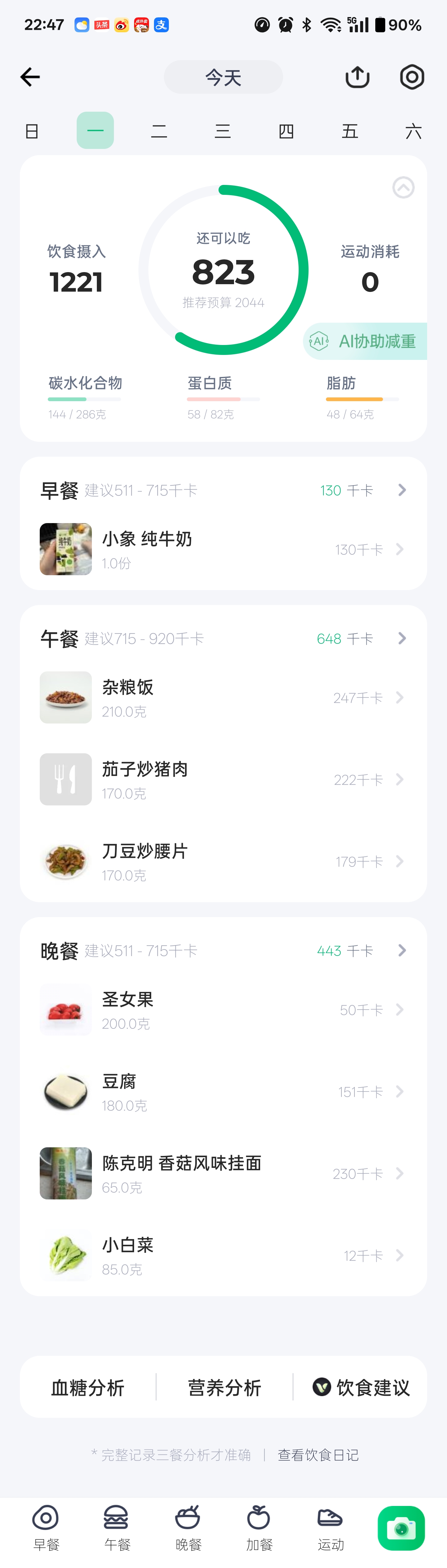Open AI协助减重 assistant
Image resolution: width=447 pixels, height=1568 pixels.
366,342
